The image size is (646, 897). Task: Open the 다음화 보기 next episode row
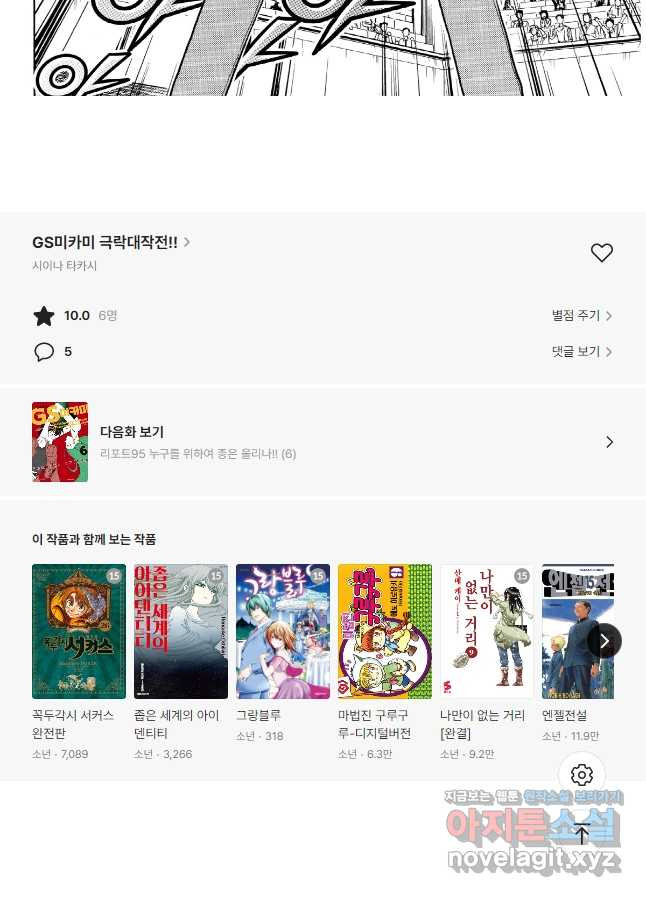[x=322, y=442]
